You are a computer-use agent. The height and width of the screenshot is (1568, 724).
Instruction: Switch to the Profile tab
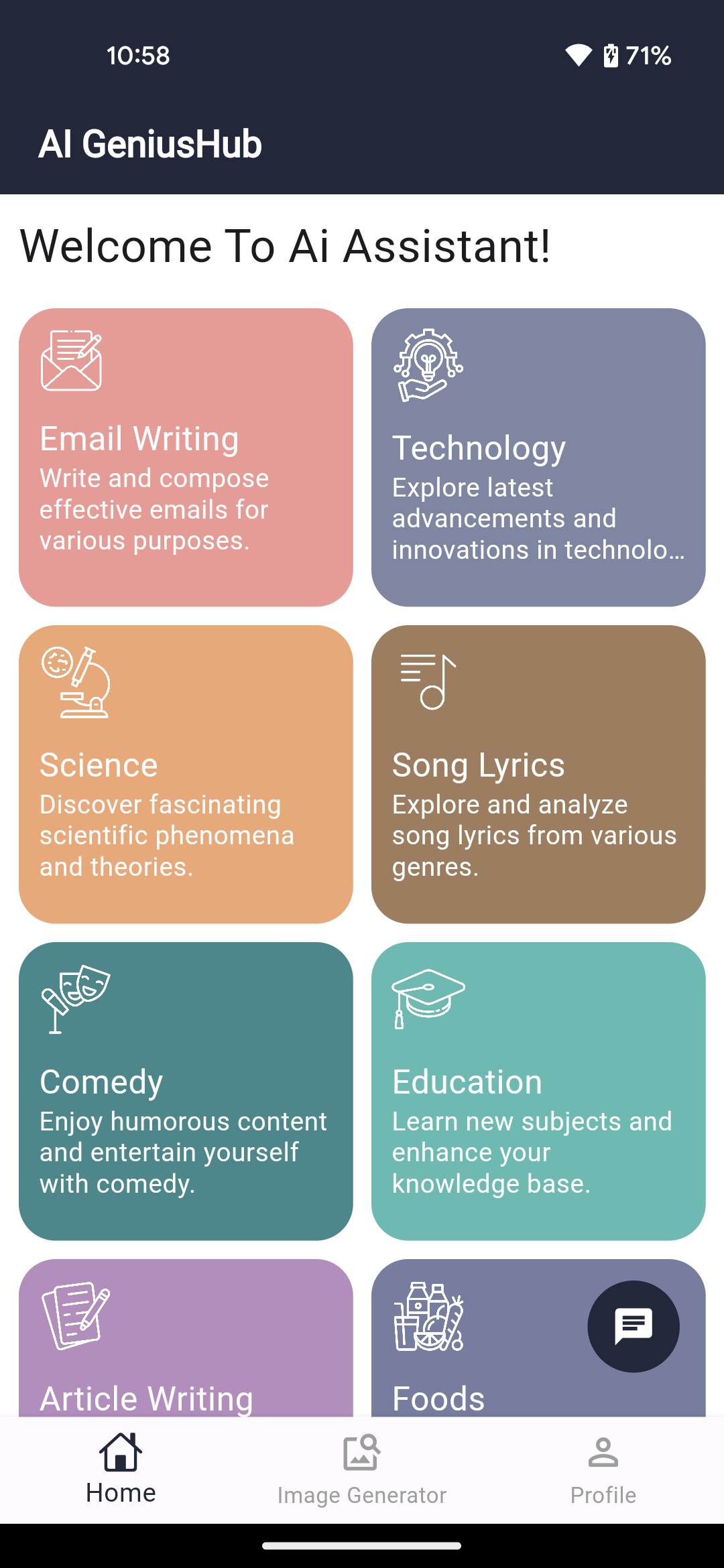pyautogui.click(x=603, y=1469)
